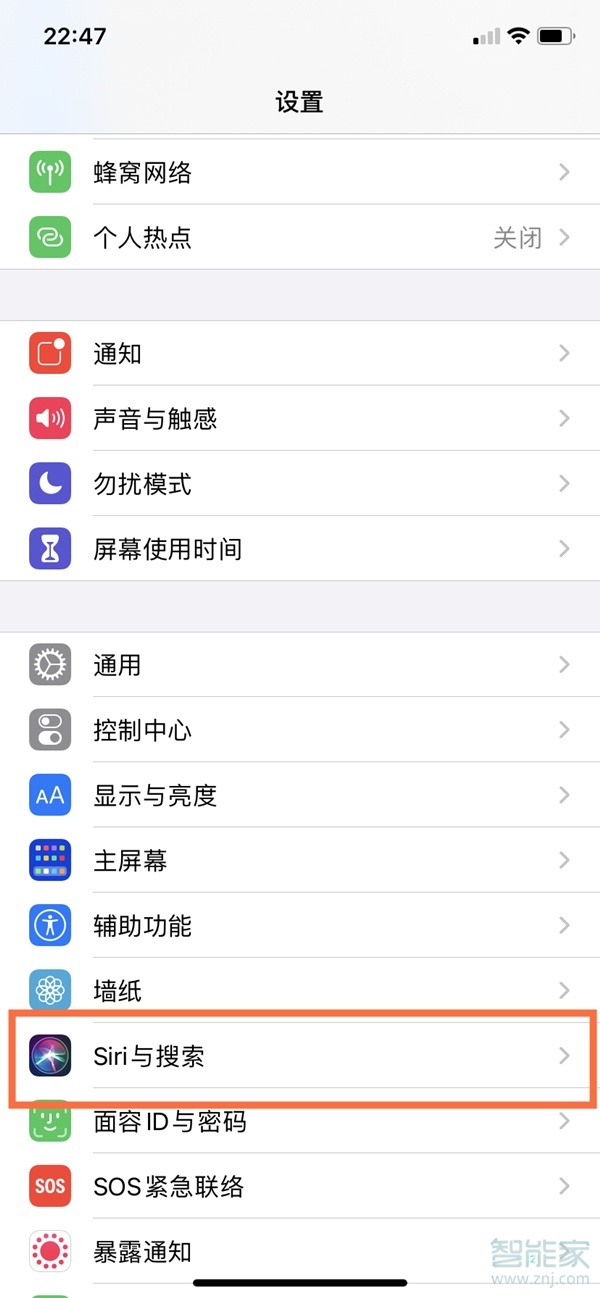
Task: Open 面容ID与密码 settings
Action: 300,1121
